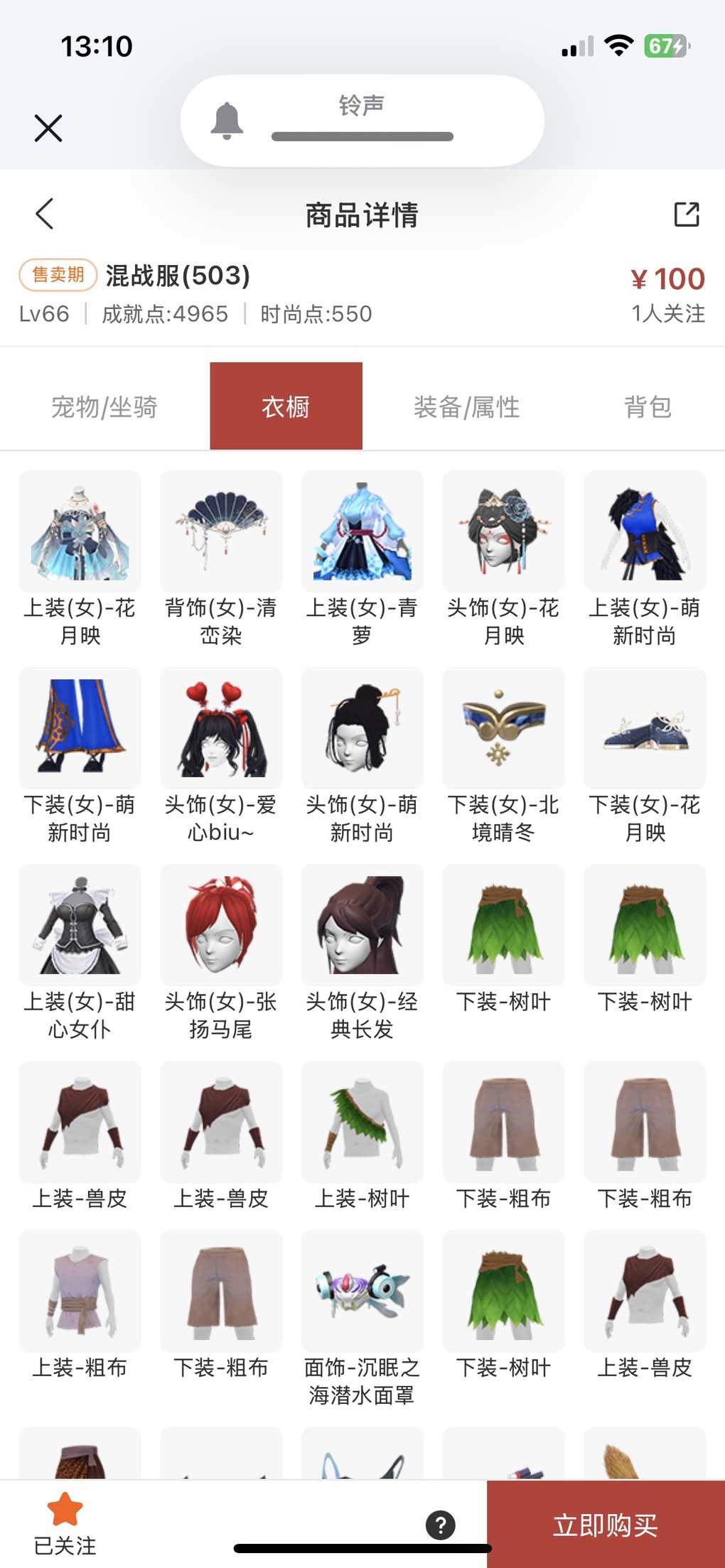This screenshot has width=725, height=1568.
Task: Open the help question mark icon
Action: coord(440,1525)
